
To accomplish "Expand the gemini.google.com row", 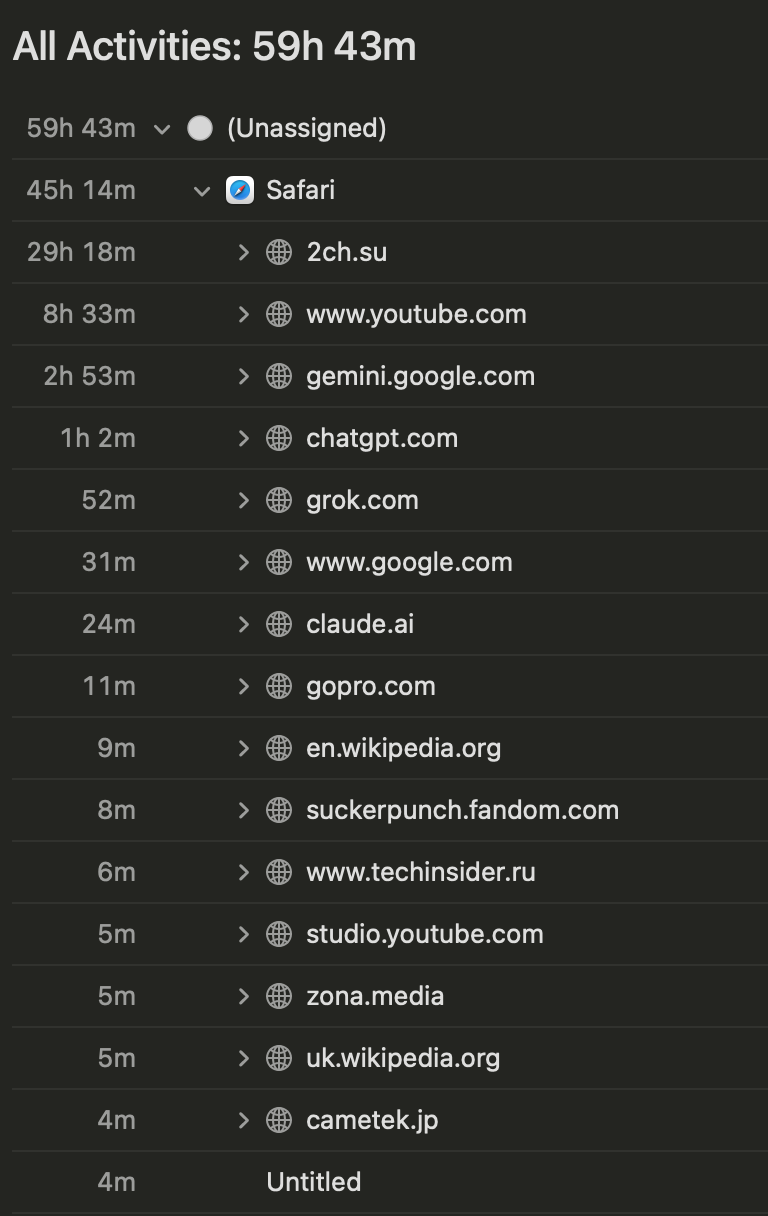I will pyautogui.click(x=243, y=377).
